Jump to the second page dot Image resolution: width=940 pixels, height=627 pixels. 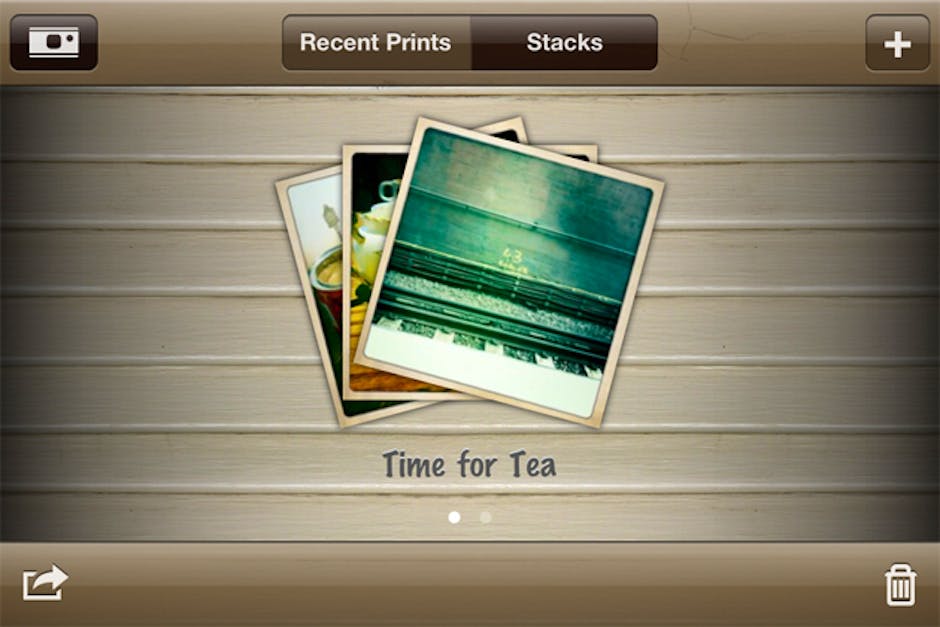[485, 517]
